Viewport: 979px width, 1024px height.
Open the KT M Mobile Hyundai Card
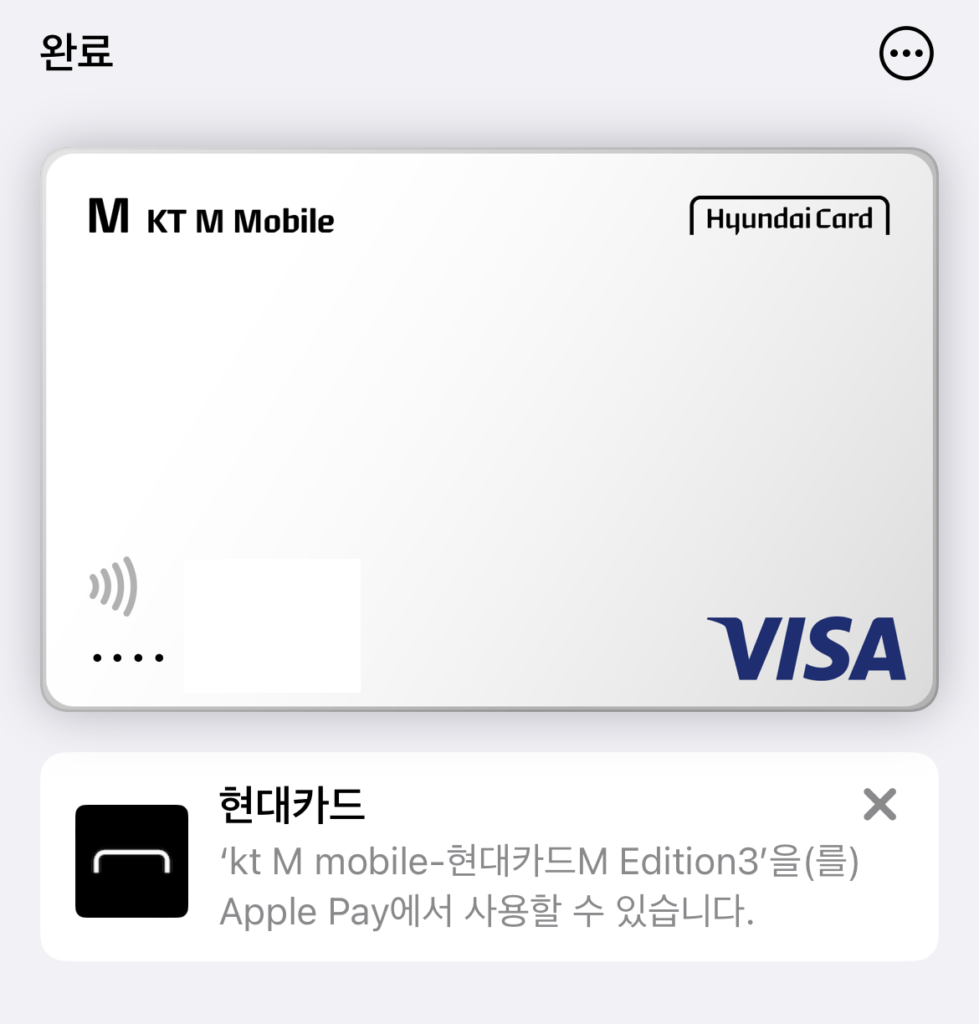489,430
